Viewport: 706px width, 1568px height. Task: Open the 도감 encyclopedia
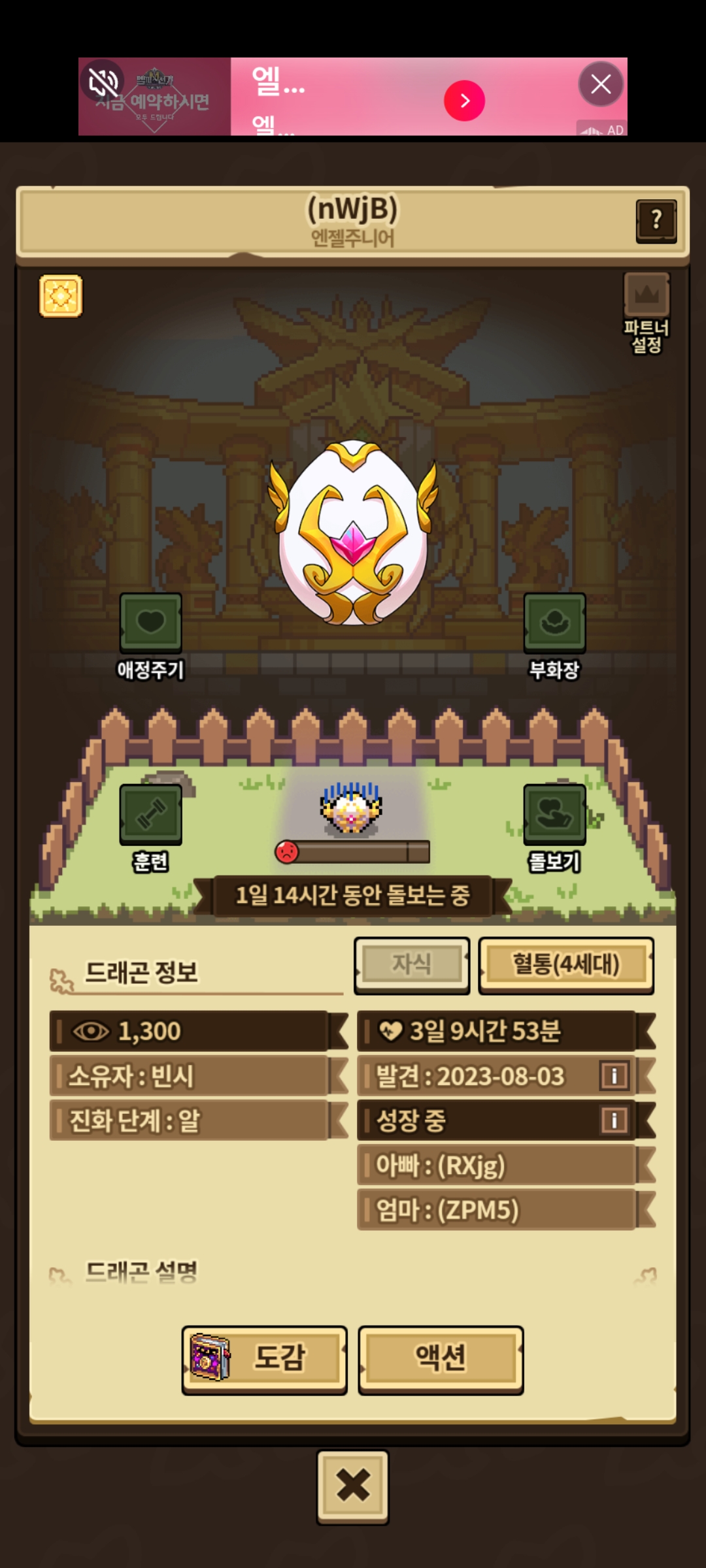click(264, 1358)
